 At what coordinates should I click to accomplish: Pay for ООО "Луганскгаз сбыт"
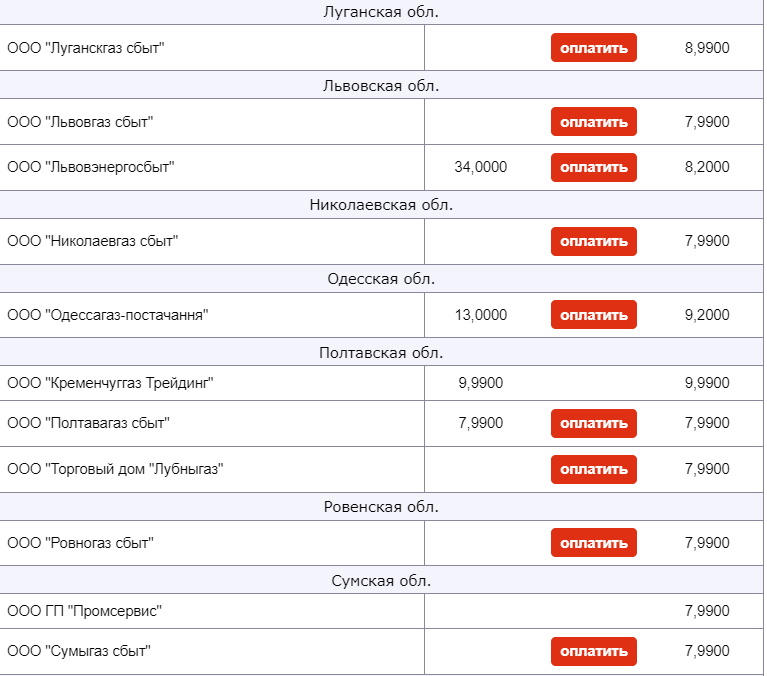593,48
